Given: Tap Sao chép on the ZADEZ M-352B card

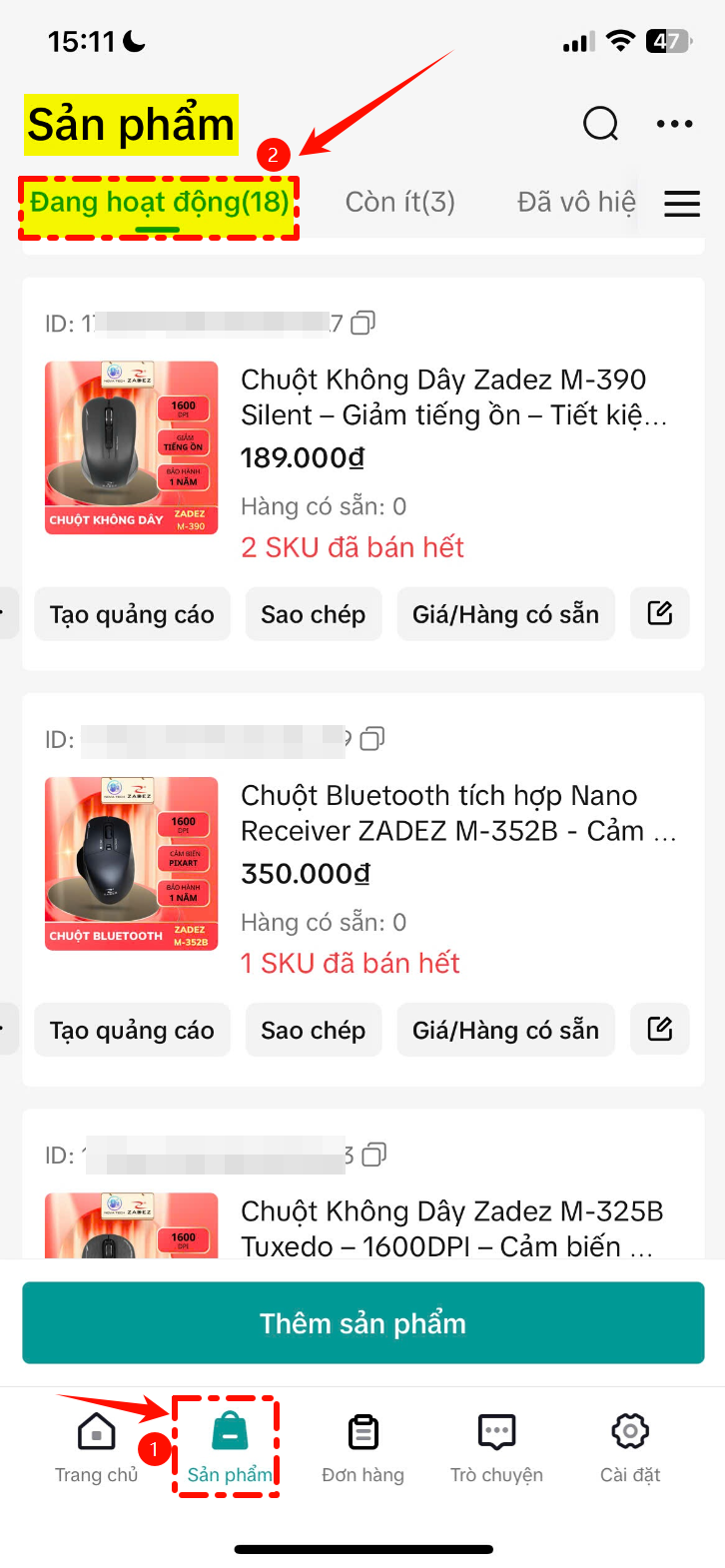Looking at the screenshot, I should [x=313, y=1030].
